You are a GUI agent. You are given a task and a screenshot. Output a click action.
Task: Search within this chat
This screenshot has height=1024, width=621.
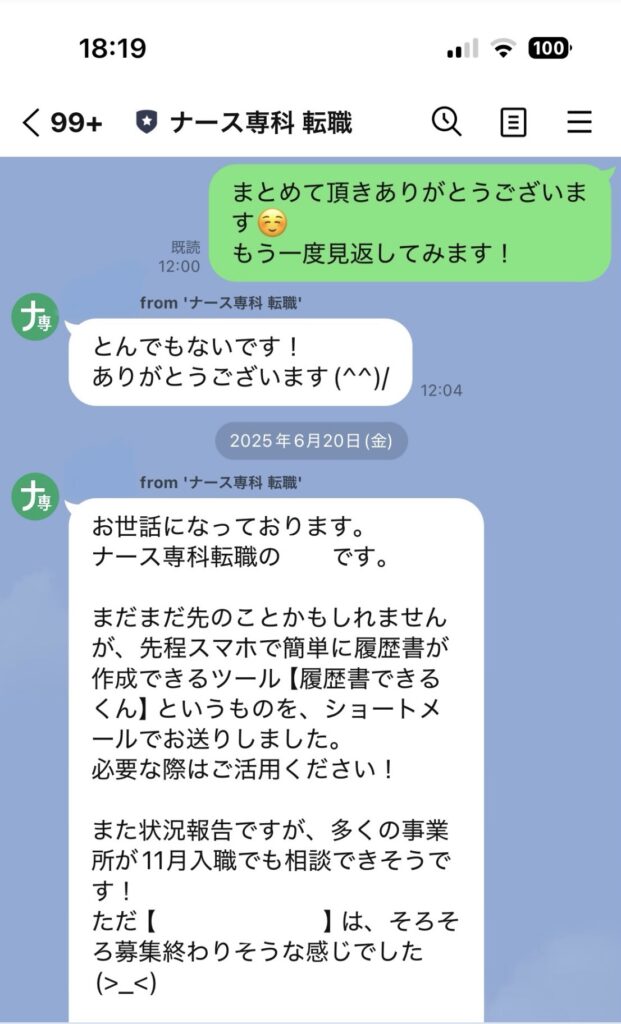[x=446, y=122]
